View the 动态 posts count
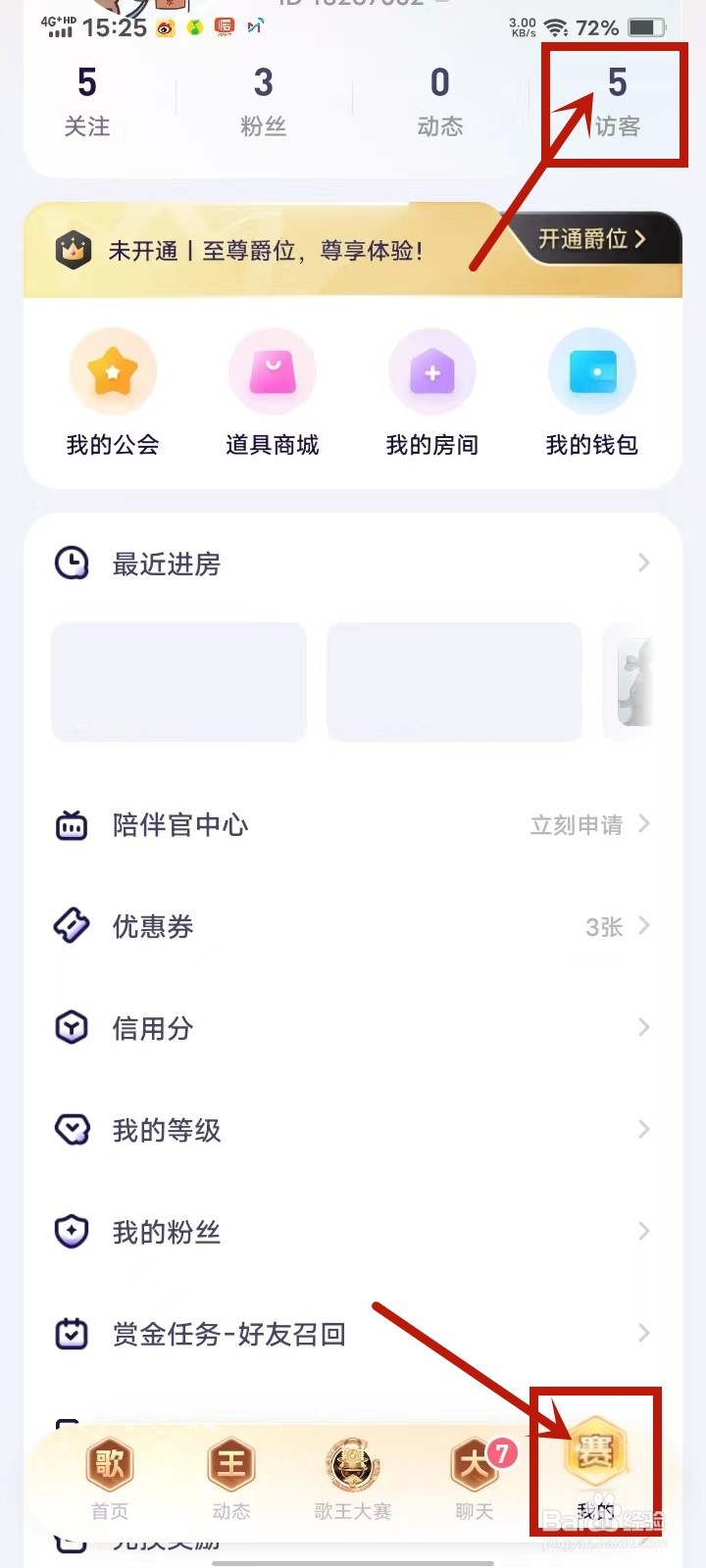The width and height of the screenshot is (706, 1568). pos(439,102)
